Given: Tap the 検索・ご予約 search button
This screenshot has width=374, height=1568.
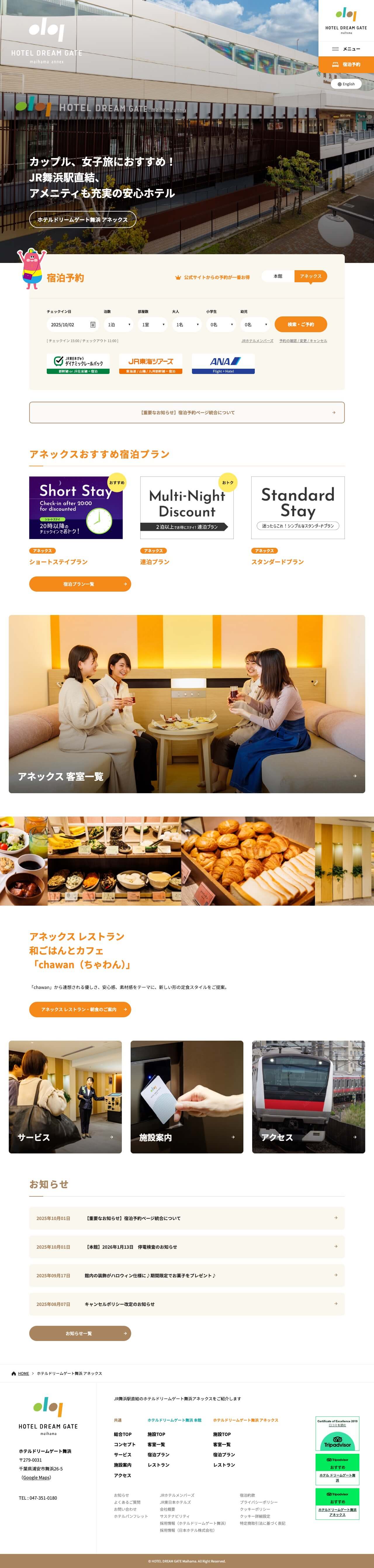Looking at the screenshot, I should point(300,324).
